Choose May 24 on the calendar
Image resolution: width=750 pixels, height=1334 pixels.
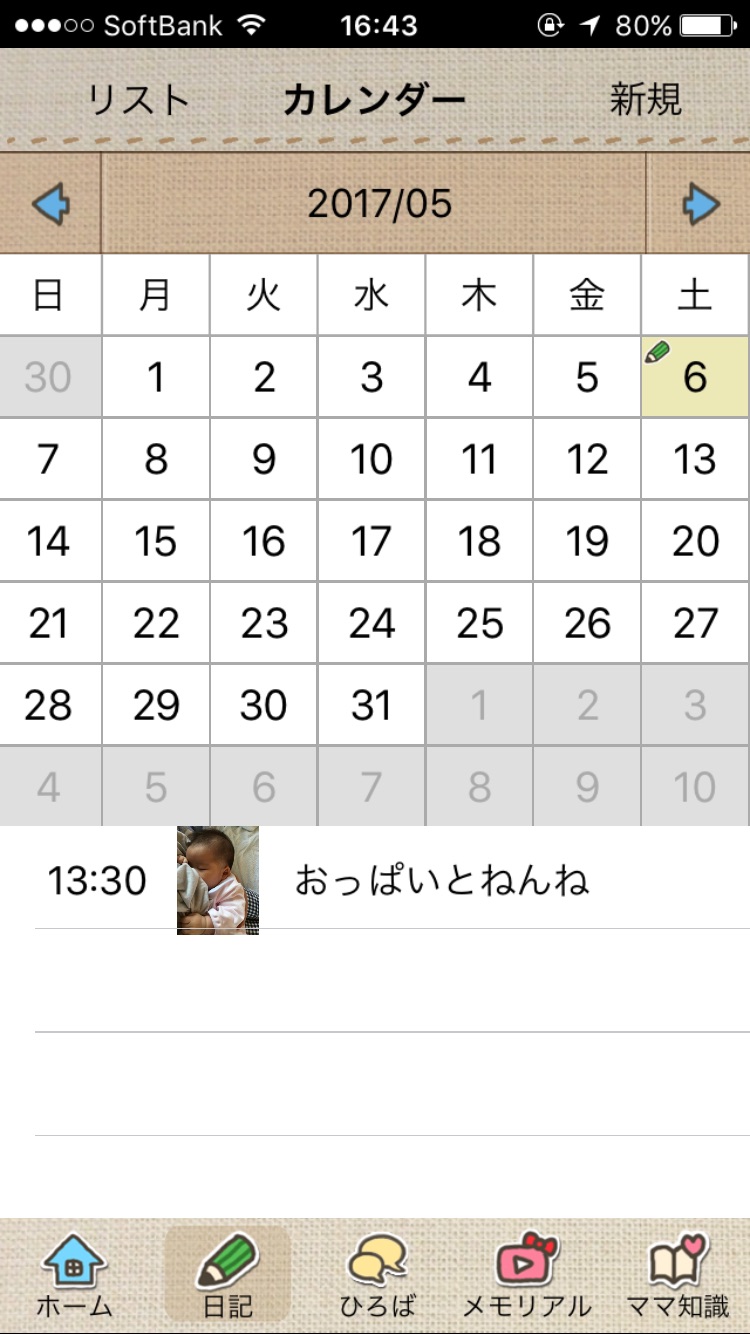(x=372, y=623)
